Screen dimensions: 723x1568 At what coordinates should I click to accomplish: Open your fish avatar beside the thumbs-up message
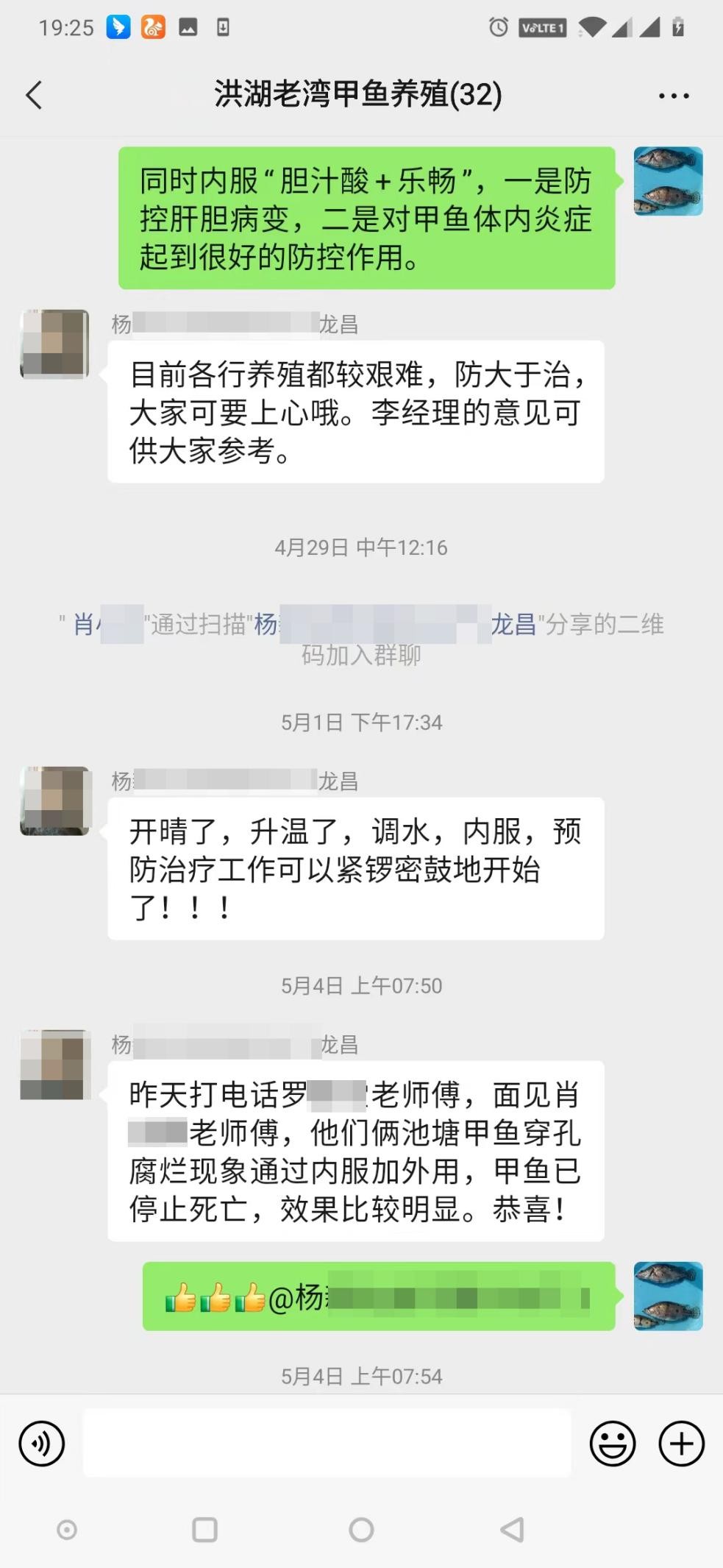[669, 1296]
